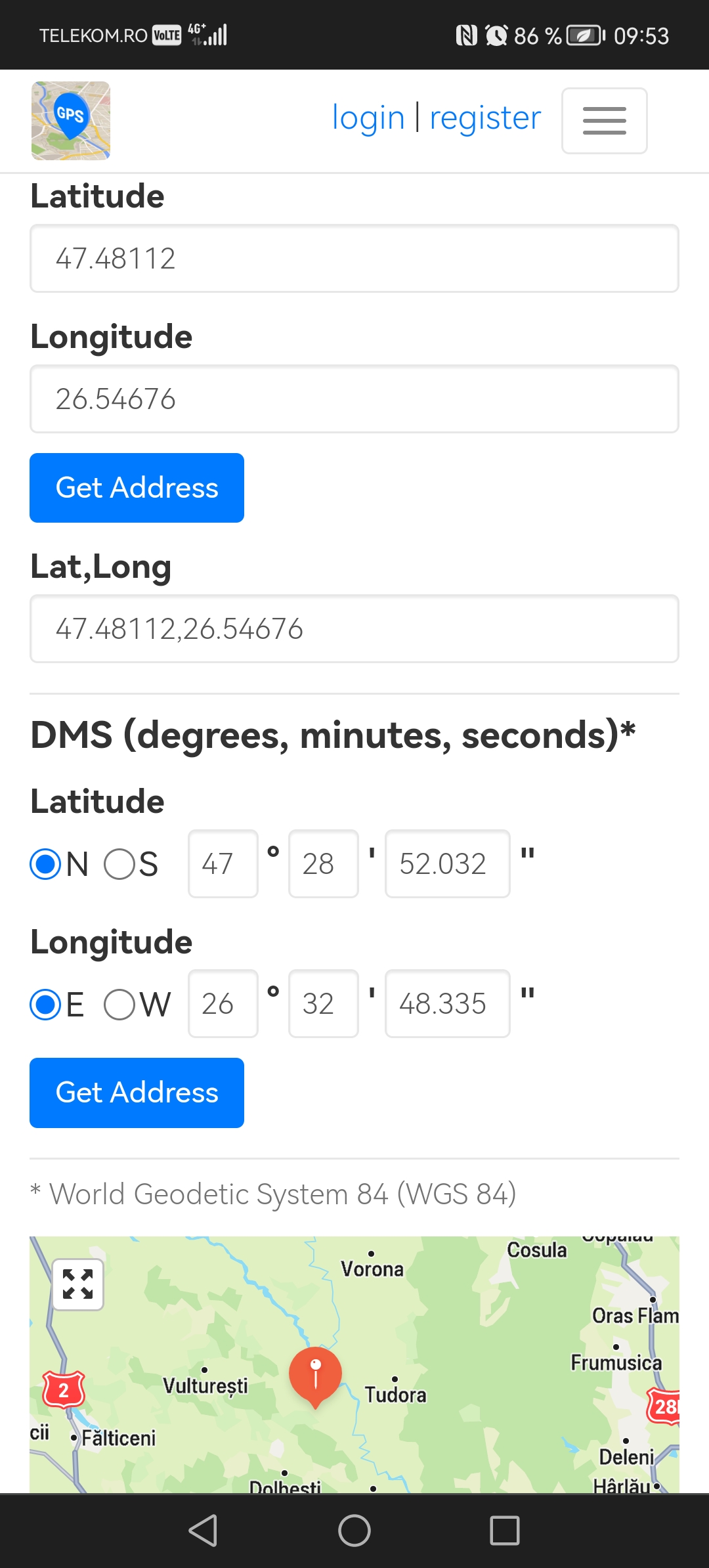Edit the decimal Latitude field
Viewport: 709px width, 1568px height.
pos(354,259)
